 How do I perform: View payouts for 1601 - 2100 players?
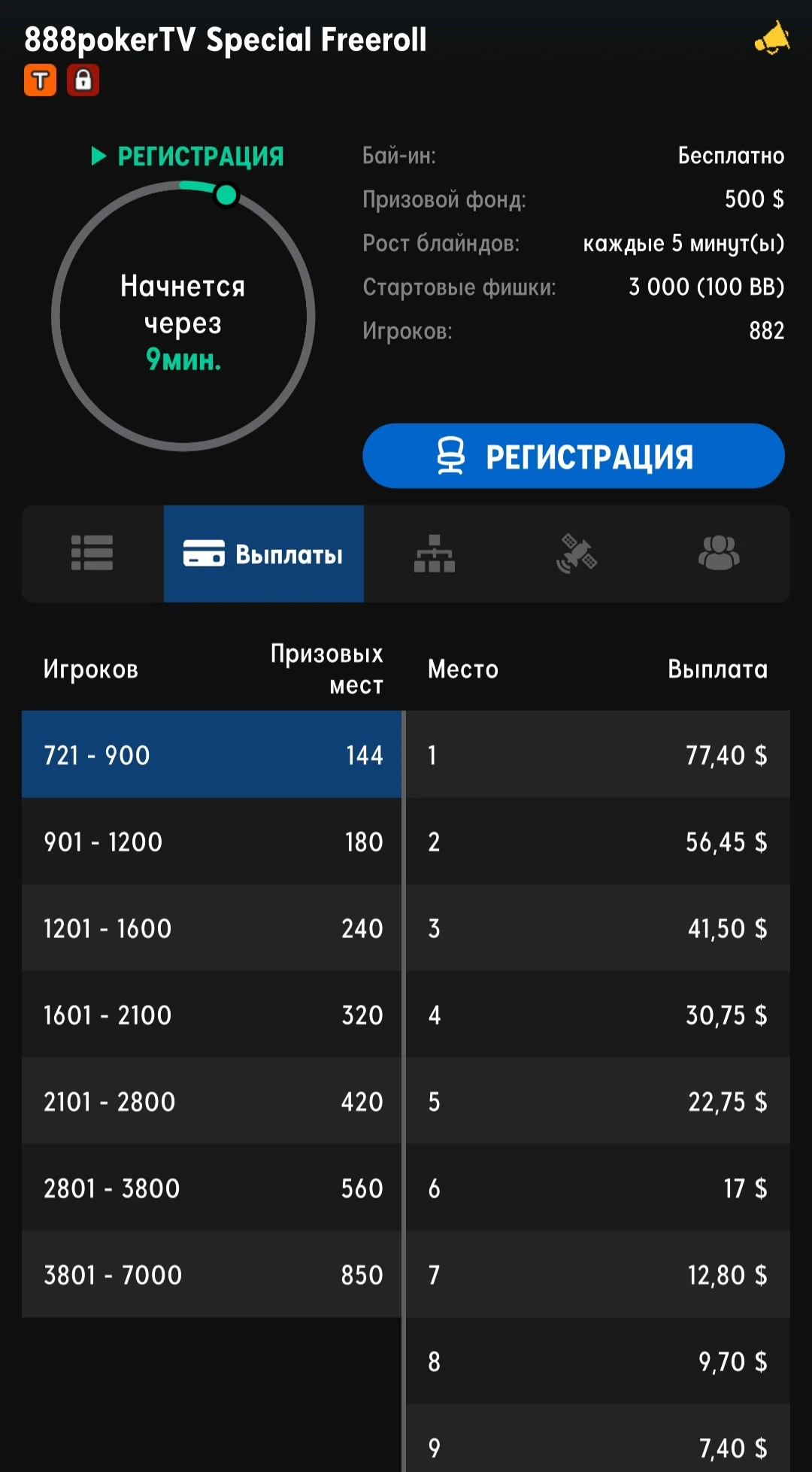click(x=212, y=1015)
